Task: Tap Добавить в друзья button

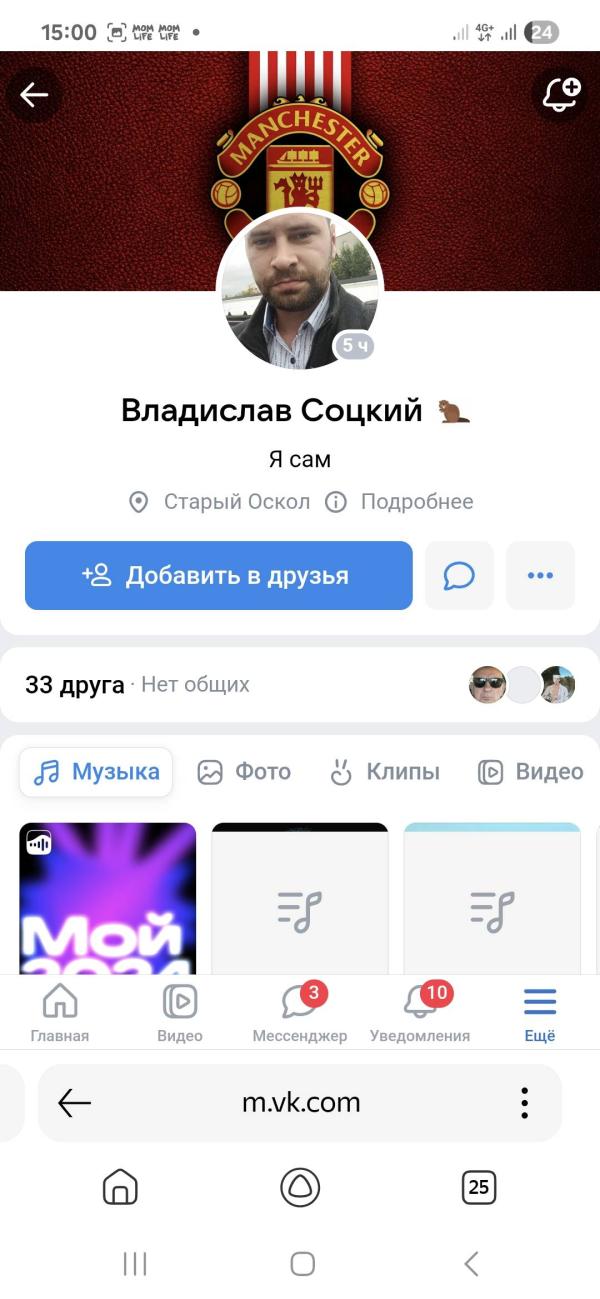Action: coord(218,576)
